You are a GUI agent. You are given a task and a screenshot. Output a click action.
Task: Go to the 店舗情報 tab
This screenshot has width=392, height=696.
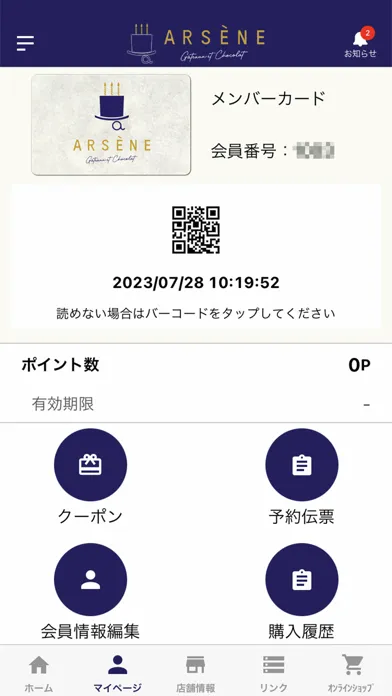[196, 672]
